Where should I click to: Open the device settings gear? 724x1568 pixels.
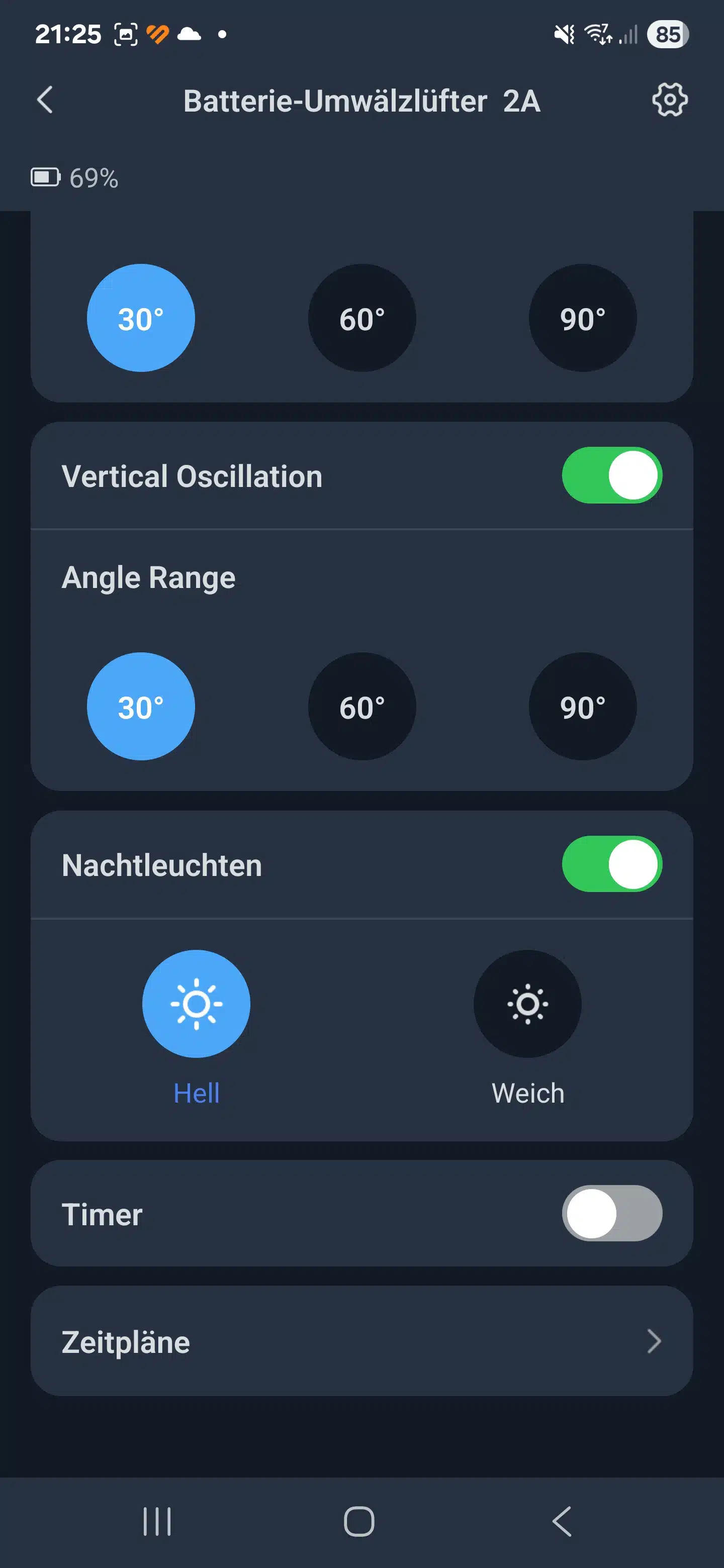click(670, 100)
